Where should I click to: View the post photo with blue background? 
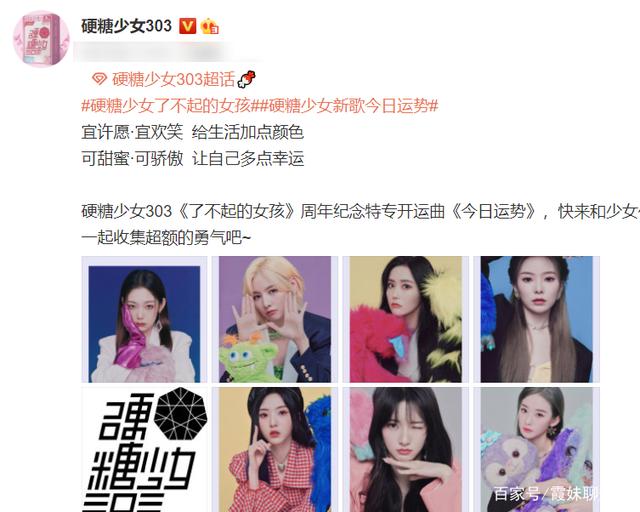coord(145,319)
